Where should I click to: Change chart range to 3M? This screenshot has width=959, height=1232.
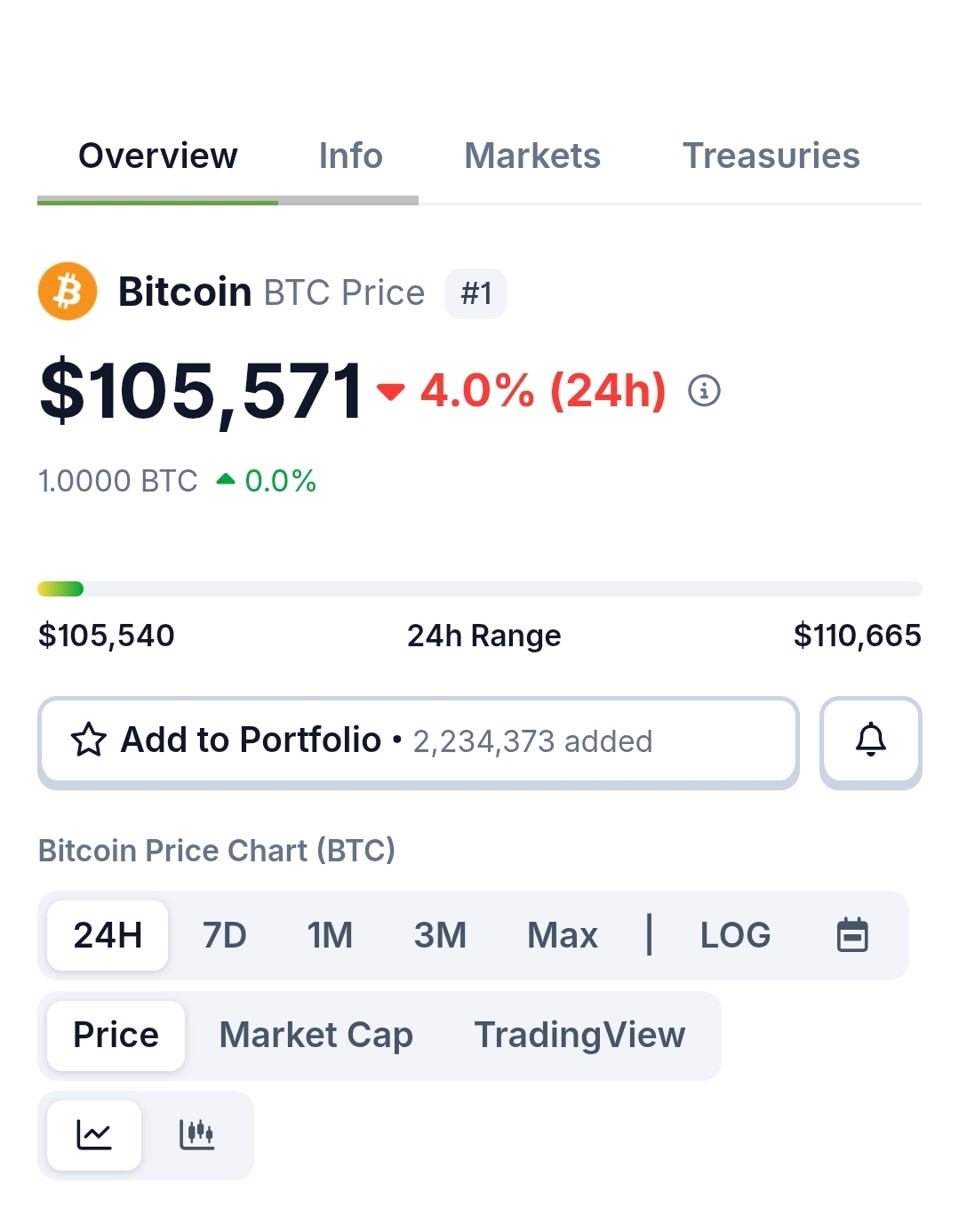(x=440, y=935)
